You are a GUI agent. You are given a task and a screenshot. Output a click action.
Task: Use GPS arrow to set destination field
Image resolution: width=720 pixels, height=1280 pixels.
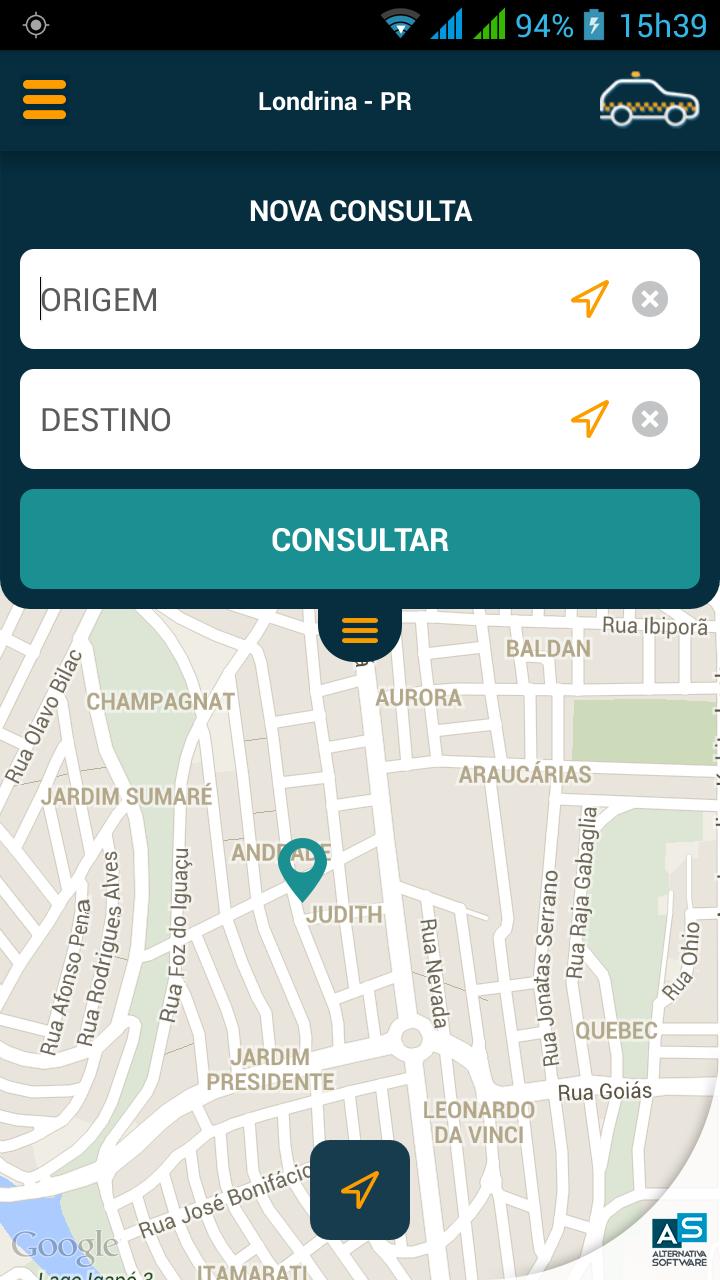[x=589, y=419]
